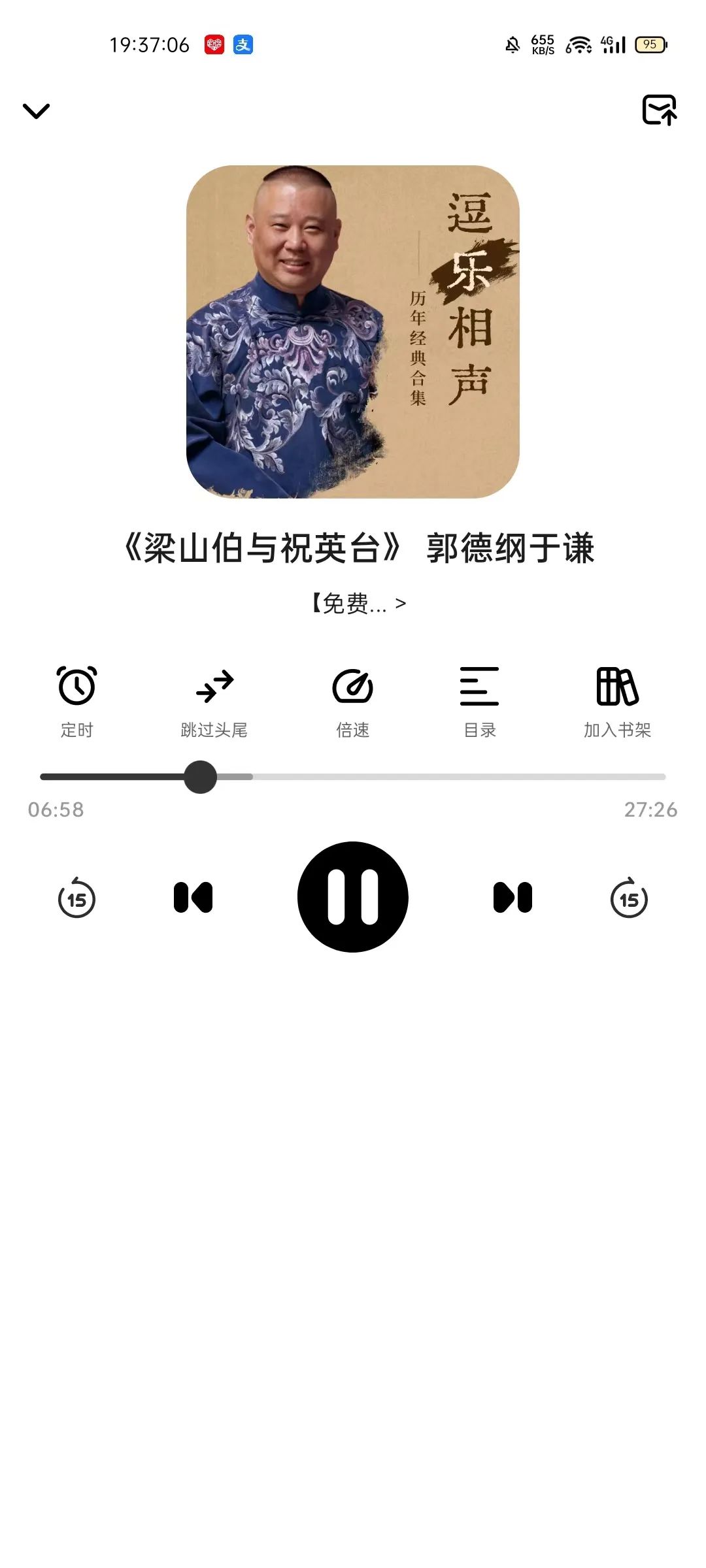The height and width of the screenshot is (1568, 706).
Task: Fast forward 15 seconds
Action: tap(629, 898)
